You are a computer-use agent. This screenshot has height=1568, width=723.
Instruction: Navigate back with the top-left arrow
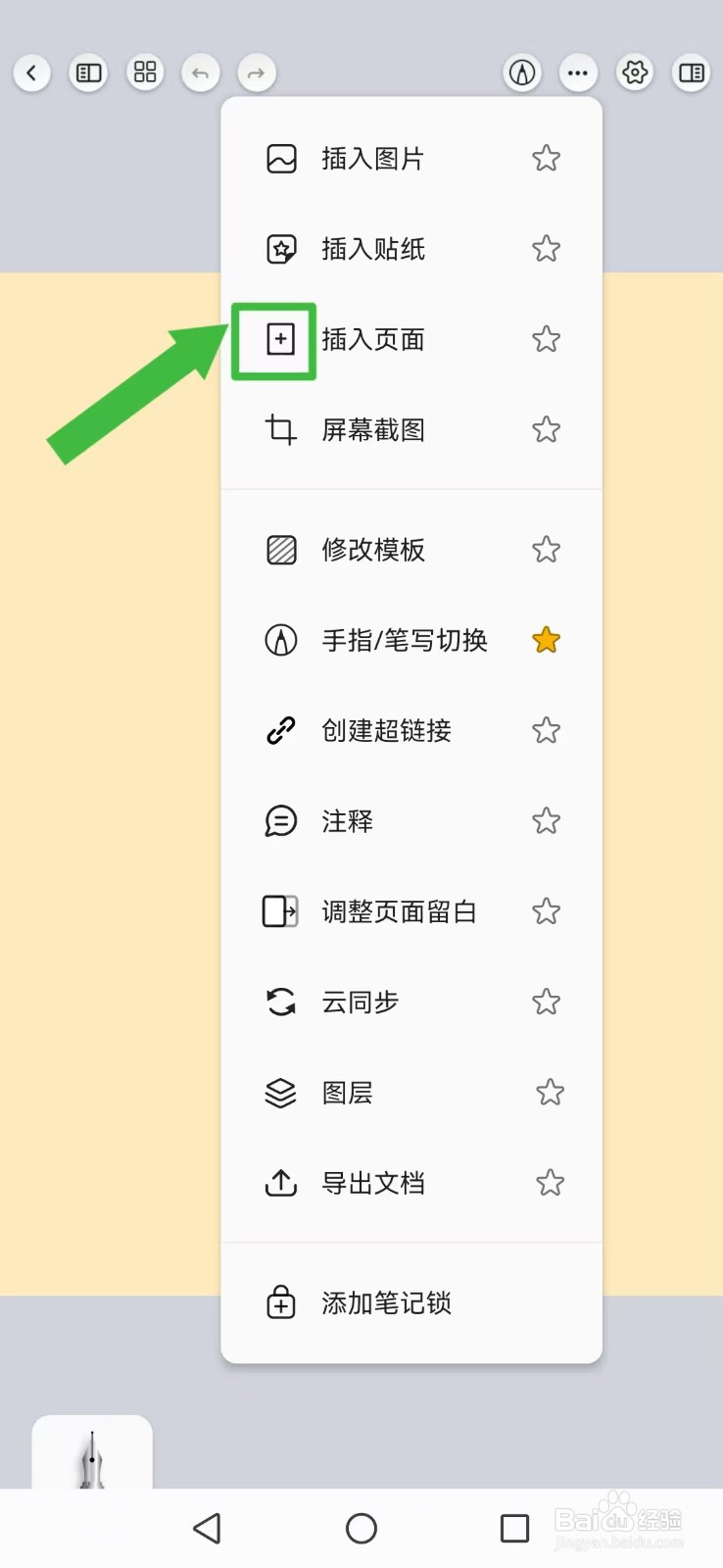pyautogui.click(x=31, y=73)
